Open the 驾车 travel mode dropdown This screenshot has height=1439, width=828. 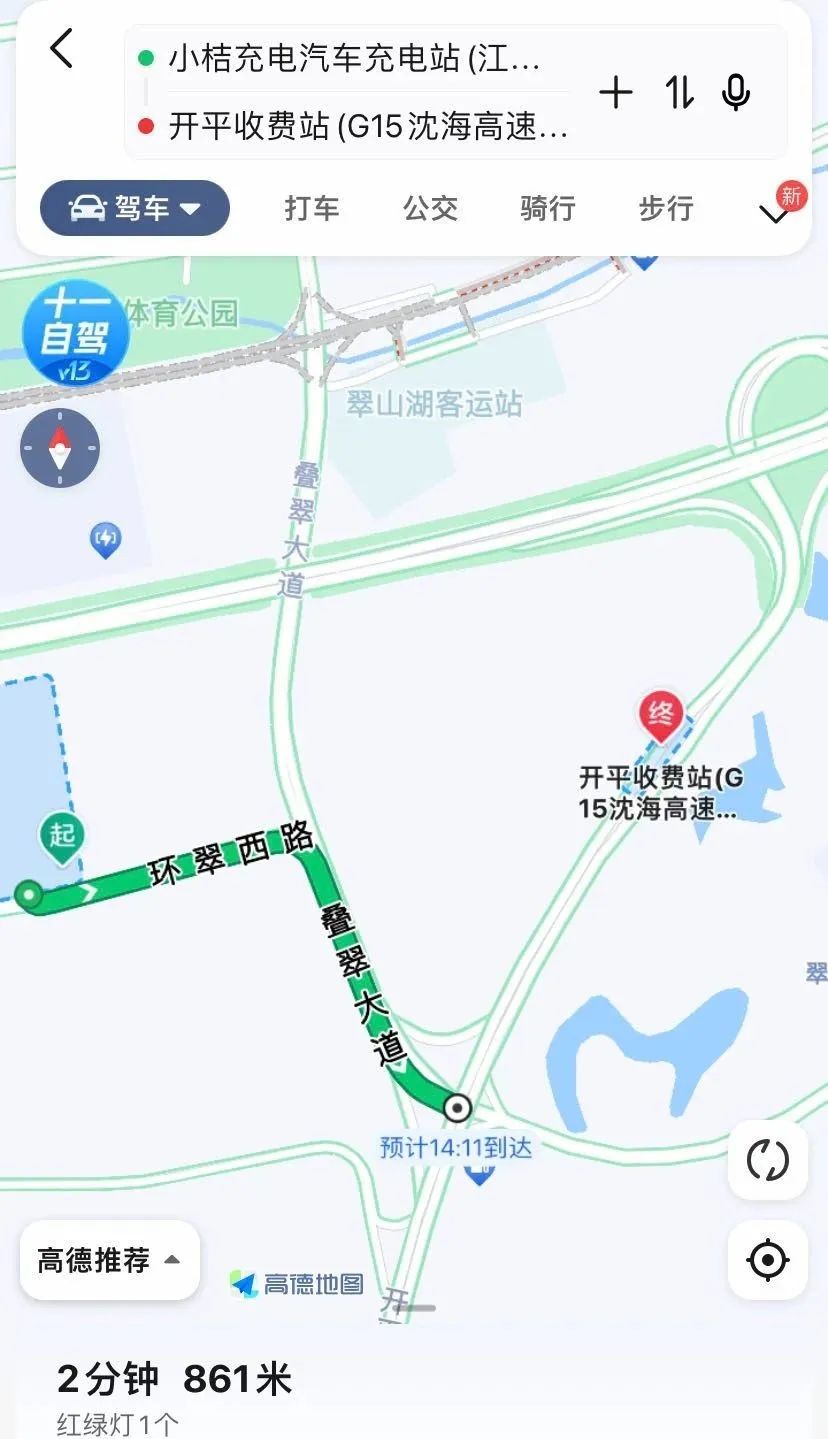(135, 208)
